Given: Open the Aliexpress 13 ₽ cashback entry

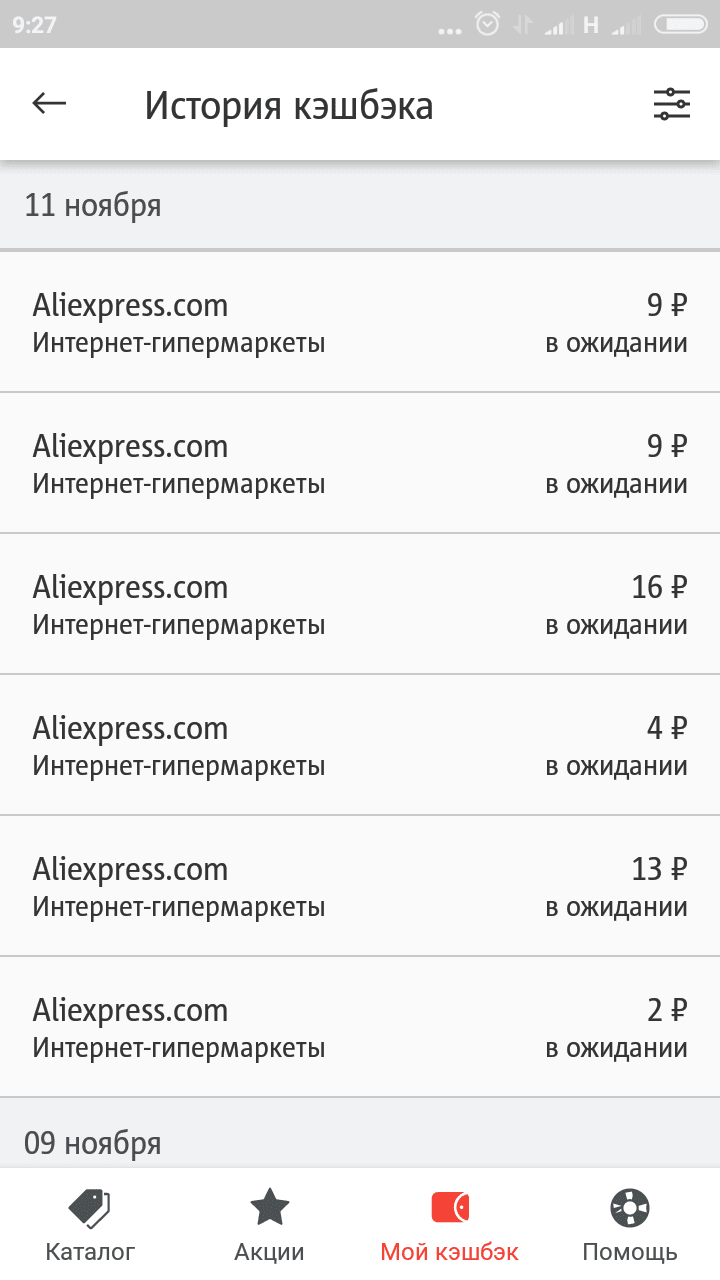Looking at the screenshot, I should (360, 886).
